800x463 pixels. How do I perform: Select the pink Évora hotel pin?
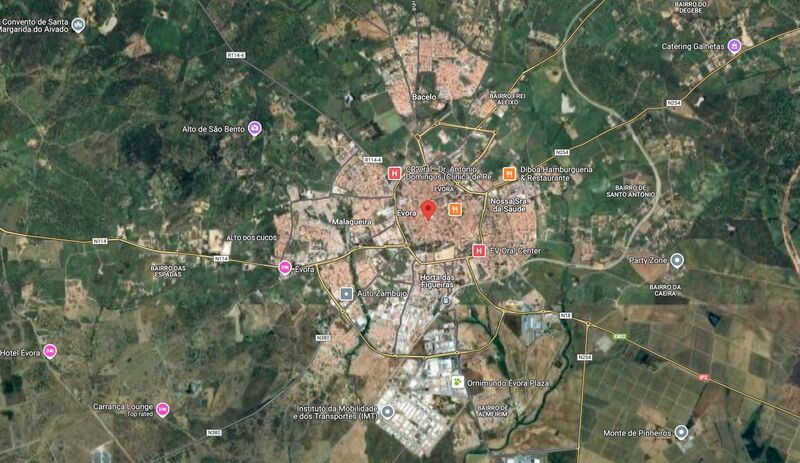coord(285,267)
